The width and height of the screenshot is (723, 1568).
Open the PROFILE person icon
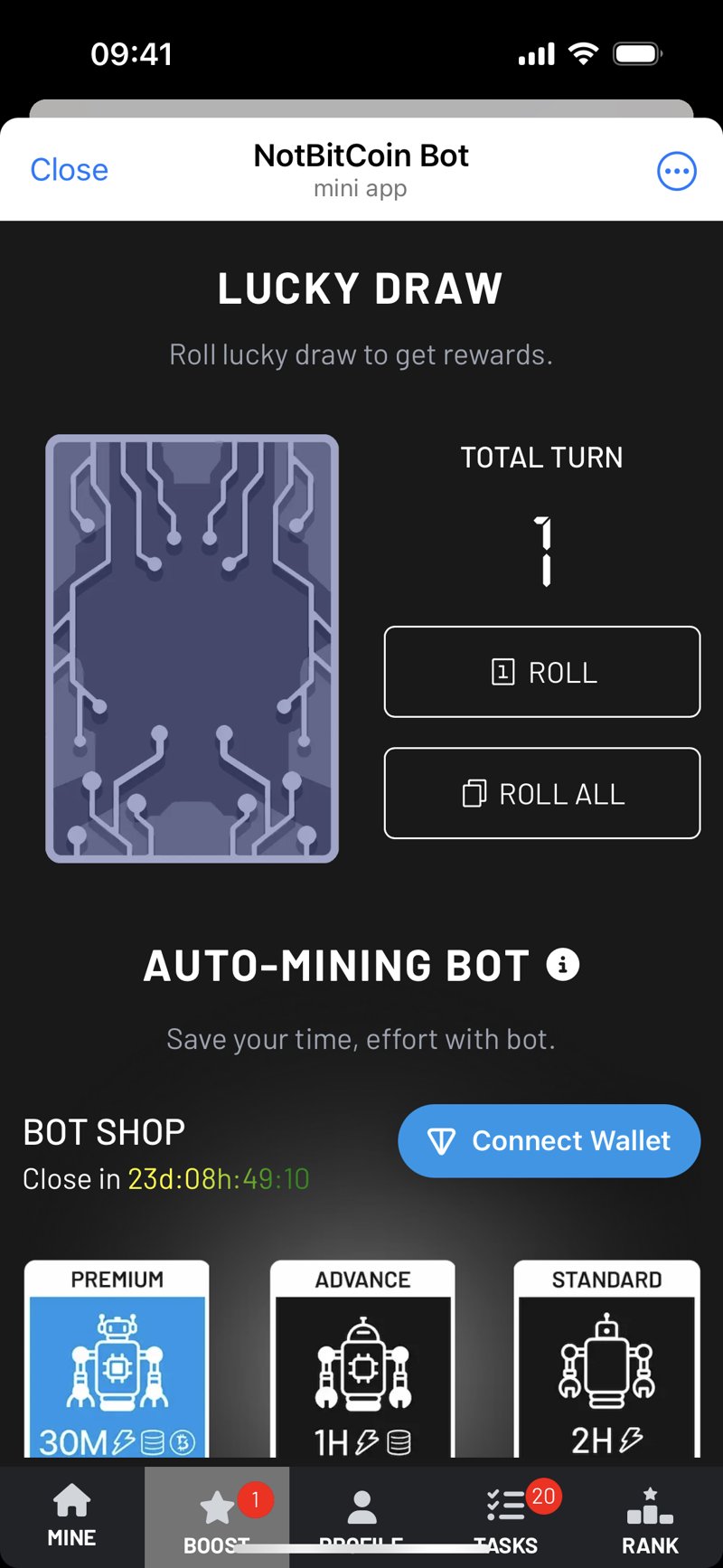point(361,1503)
